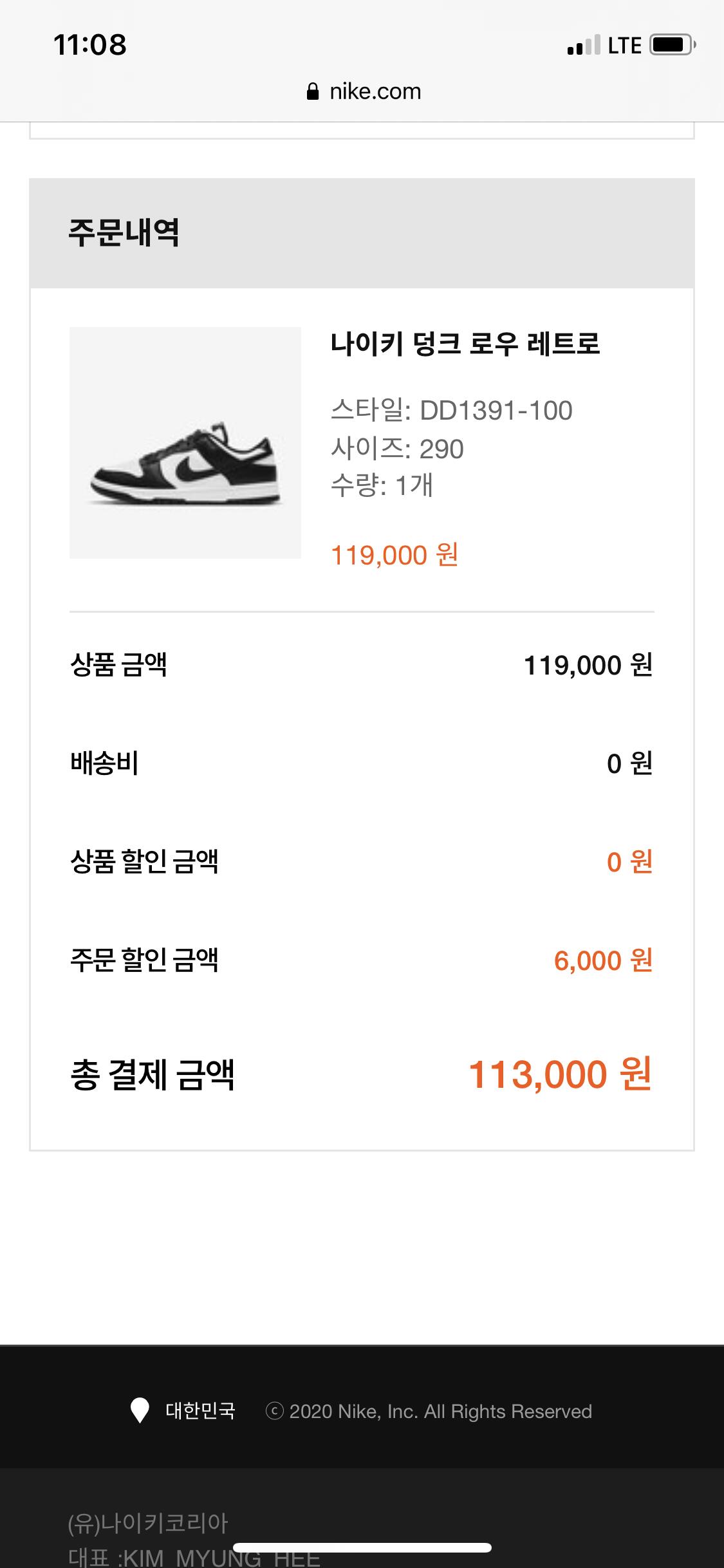Open the 나이키 덩크 로우 레트로 product title

[465, 344]
